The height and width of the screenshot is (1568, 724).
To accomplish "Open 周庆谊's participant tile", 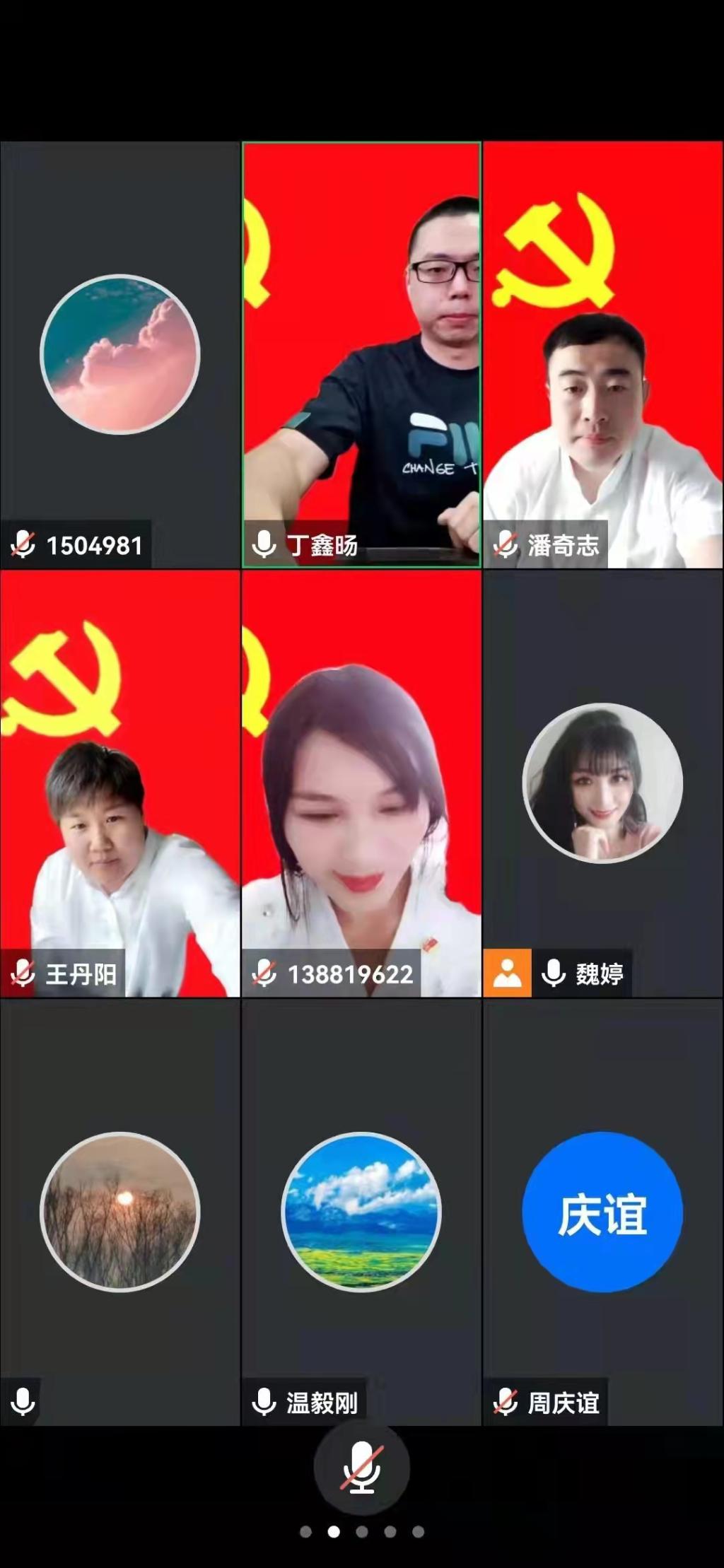I will pyautogui.click(x=602, y=1212).
